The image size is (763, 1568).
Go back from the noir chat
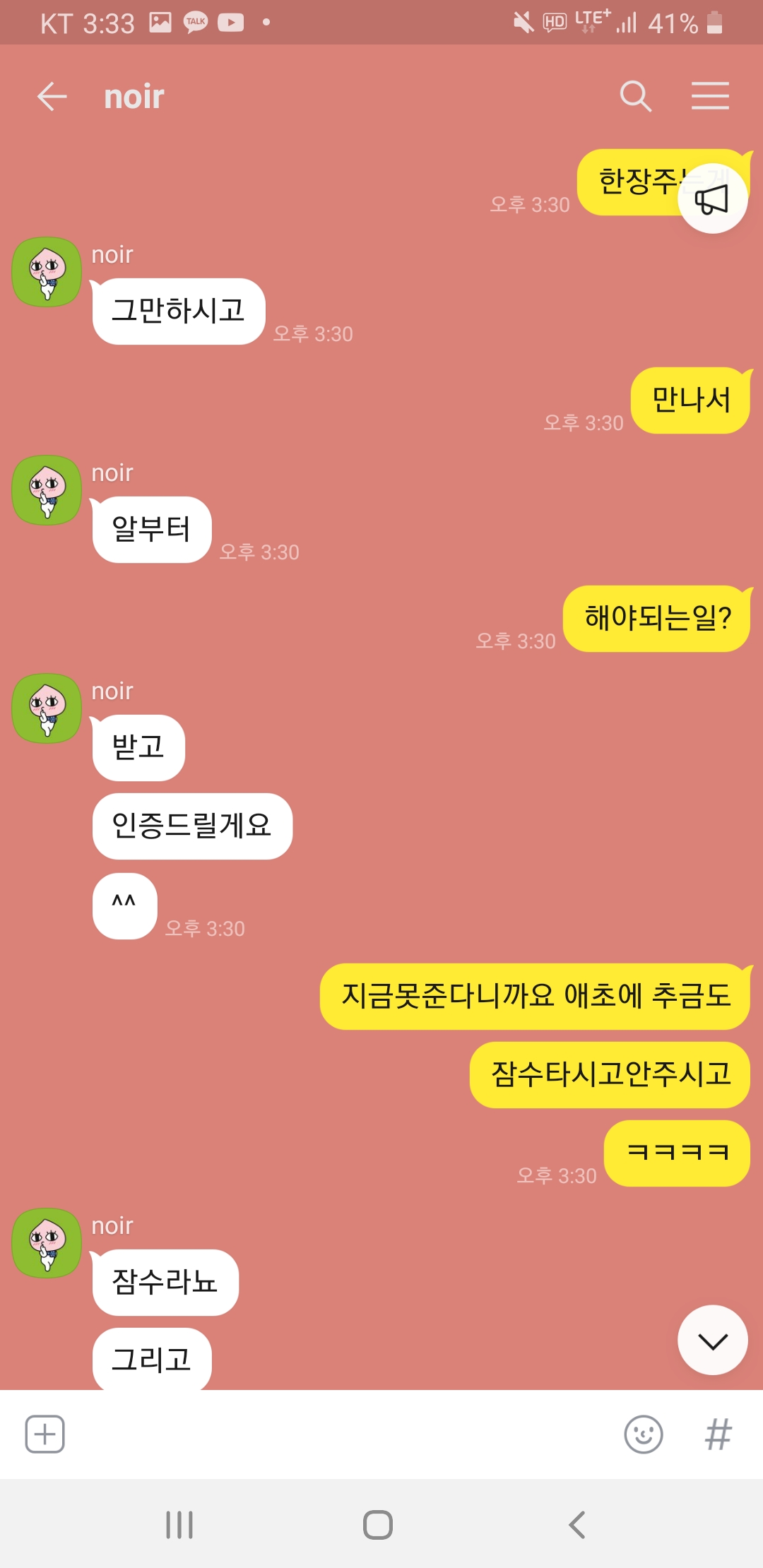pos(52,96)
